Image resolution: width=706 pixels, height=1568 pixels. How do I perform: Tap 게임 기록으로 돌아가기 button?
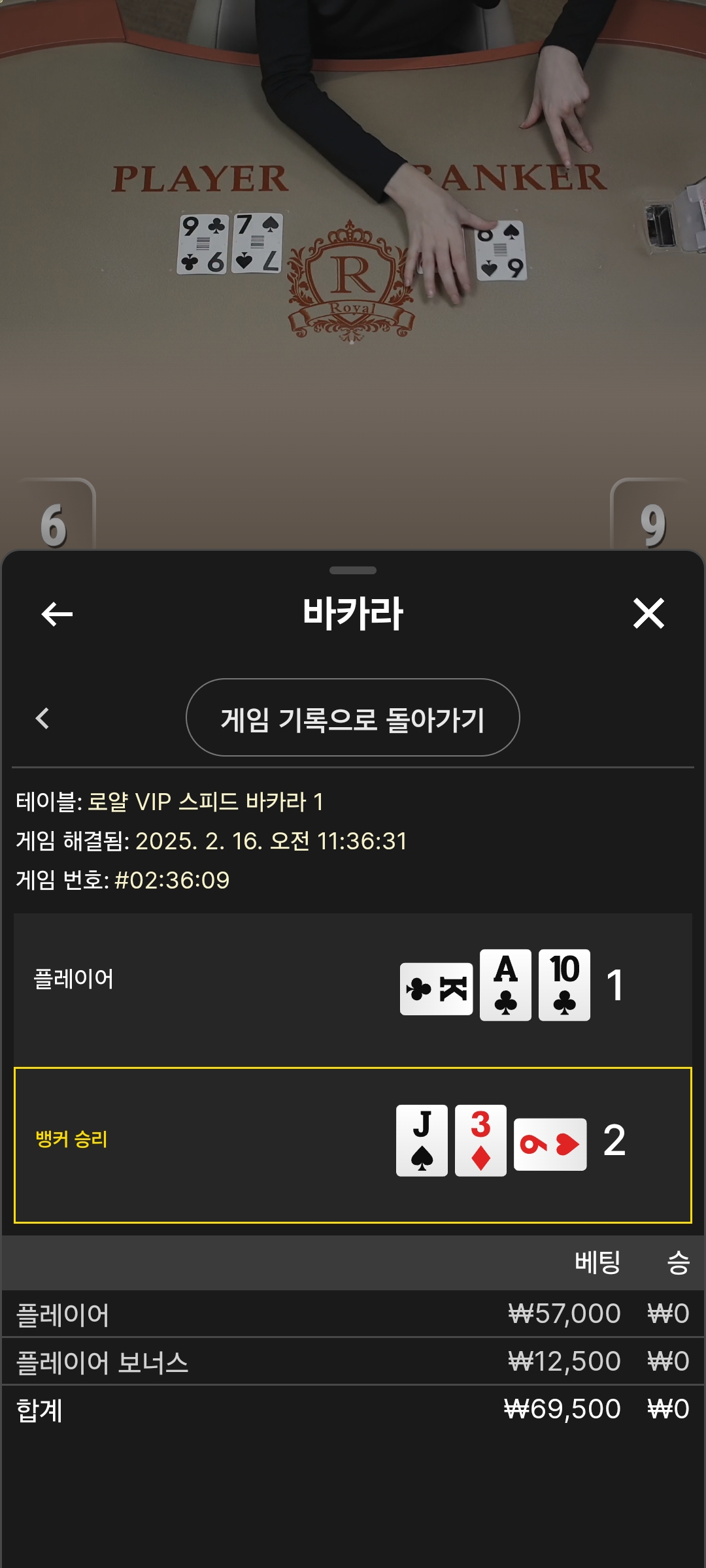tap(353, 718)
